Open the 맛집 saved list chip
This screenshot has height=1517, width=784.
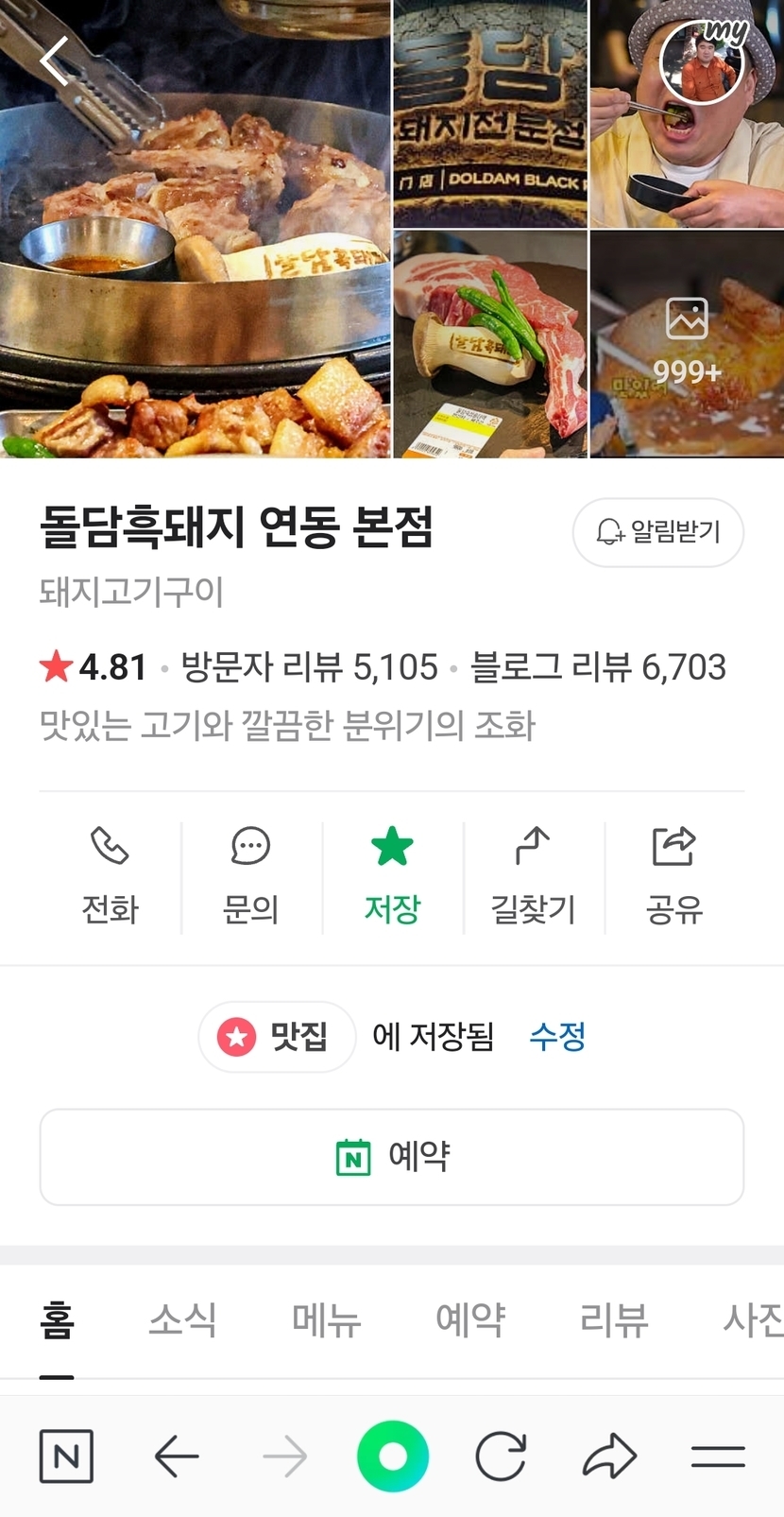276,1037
